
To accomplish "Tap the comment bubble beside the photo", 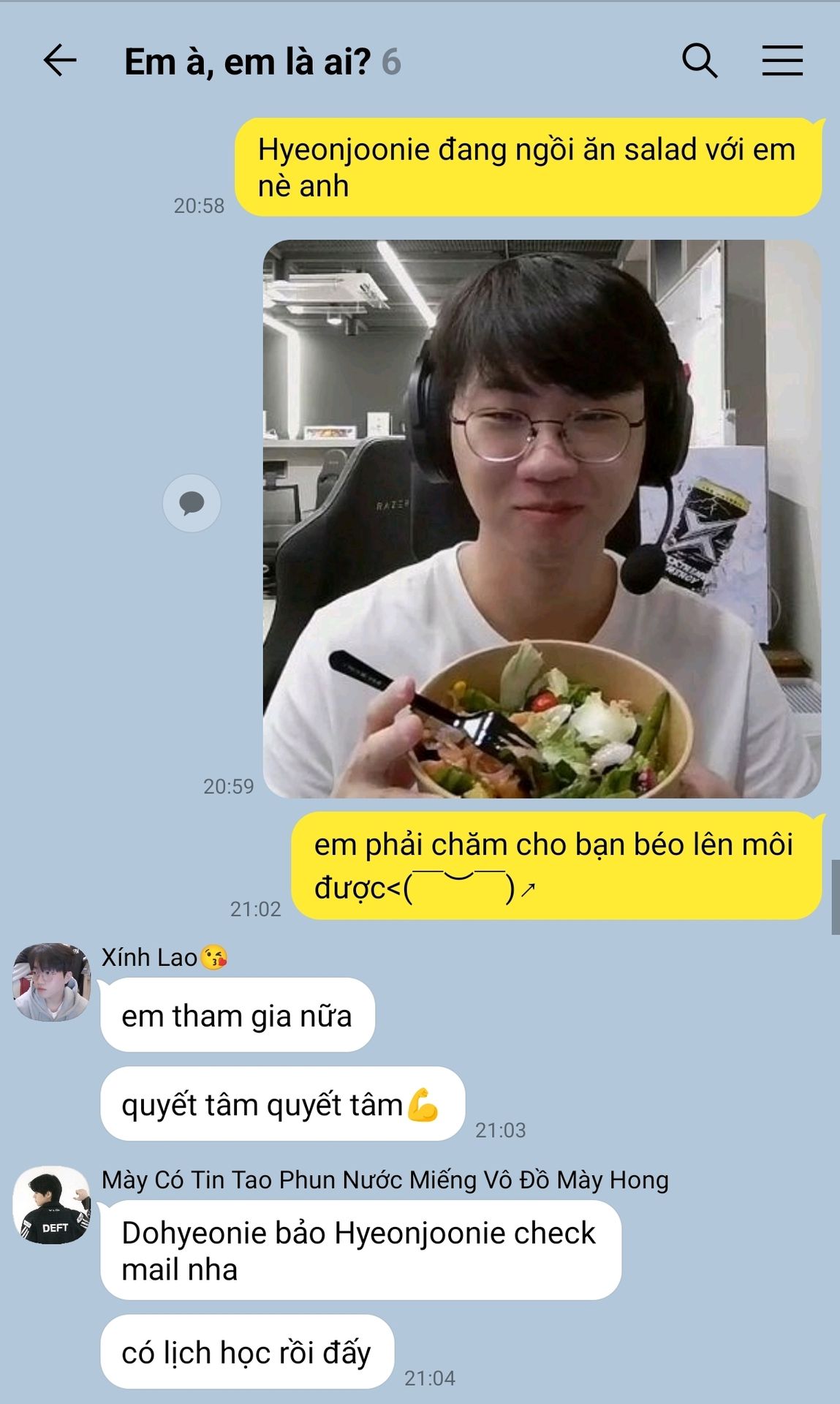I will (x=192, y=503).
